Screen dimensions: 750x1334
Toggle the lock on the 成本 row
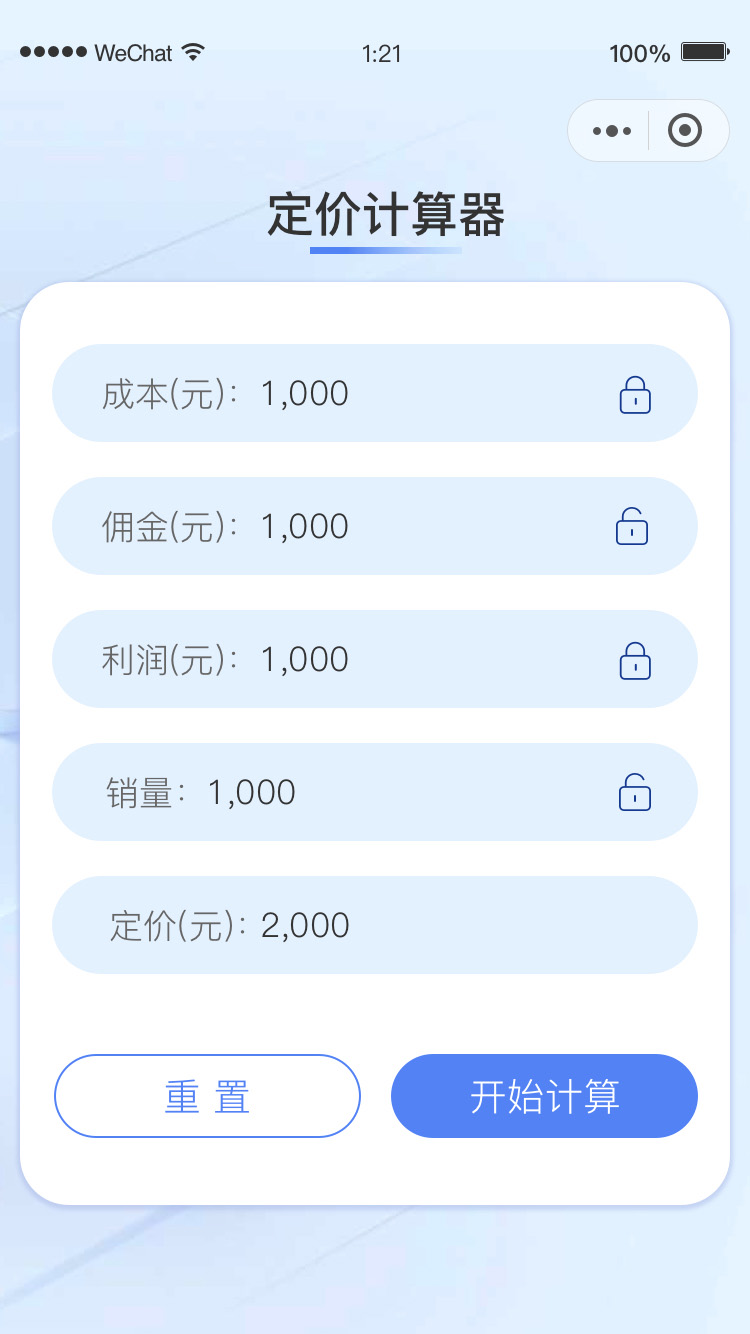tap(635, 394)
